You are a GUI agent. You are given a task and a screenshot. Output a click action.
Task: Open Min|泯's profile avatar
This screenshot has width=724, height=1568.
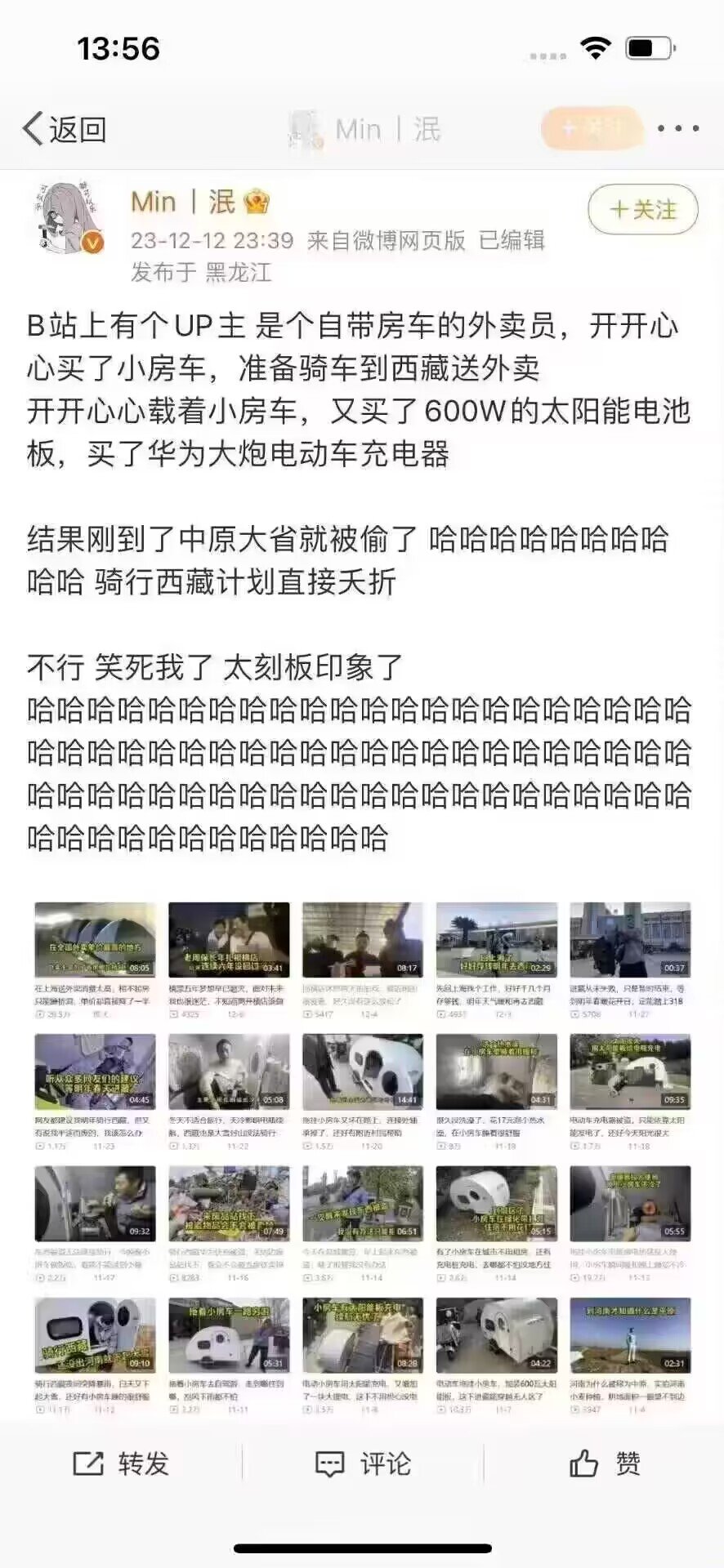pyautogui.click(x=70, y=217)
